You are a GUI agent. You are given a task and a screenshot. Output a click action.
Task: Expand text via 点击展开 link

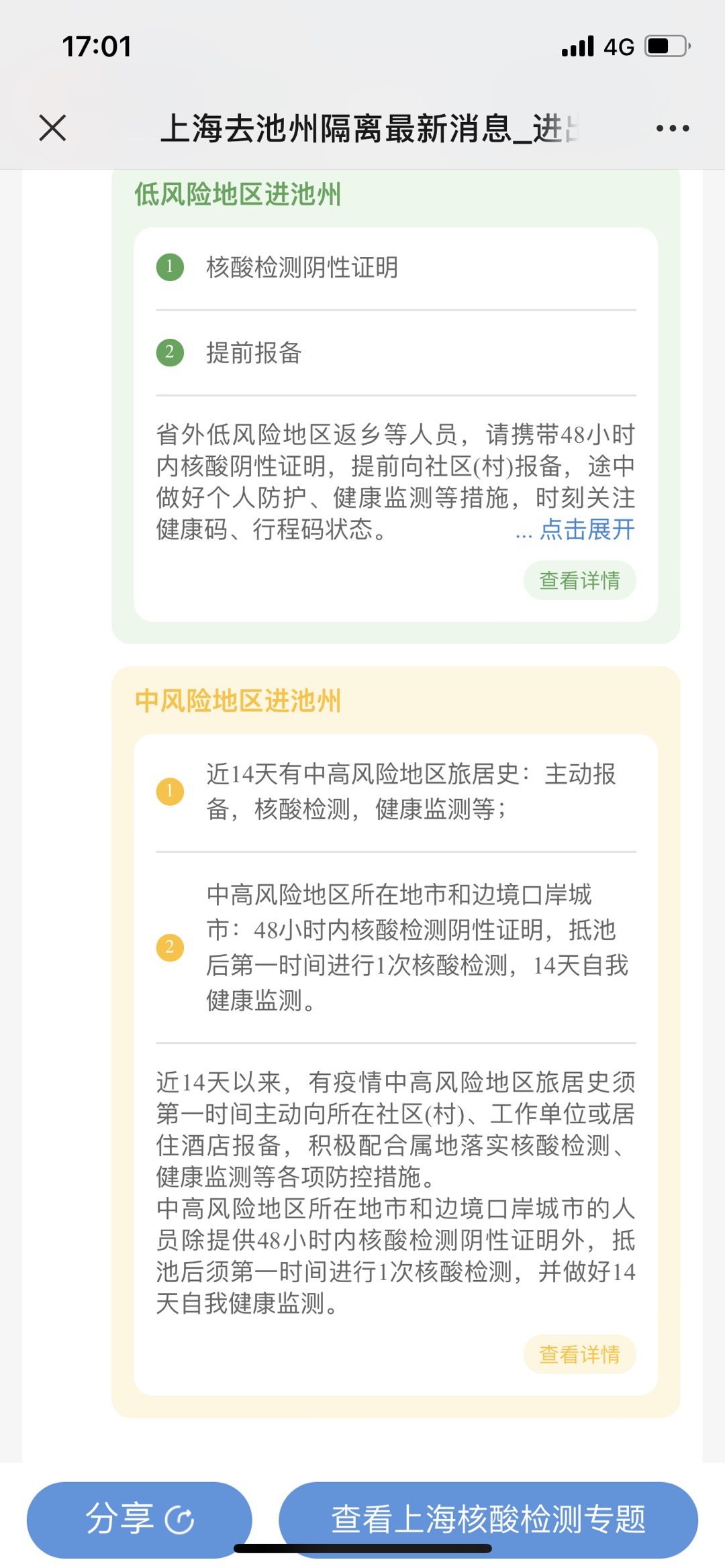coord(586,529)
